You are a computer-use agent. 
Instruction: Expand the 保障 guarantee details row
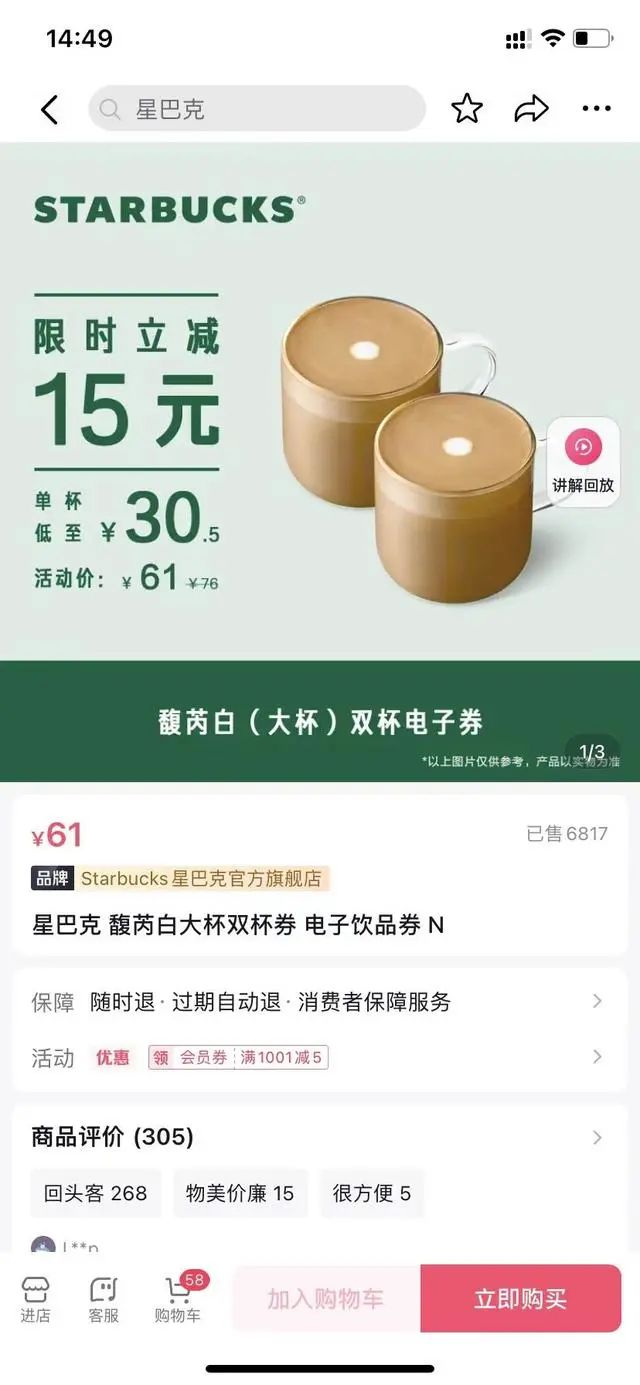(318, 1001)
